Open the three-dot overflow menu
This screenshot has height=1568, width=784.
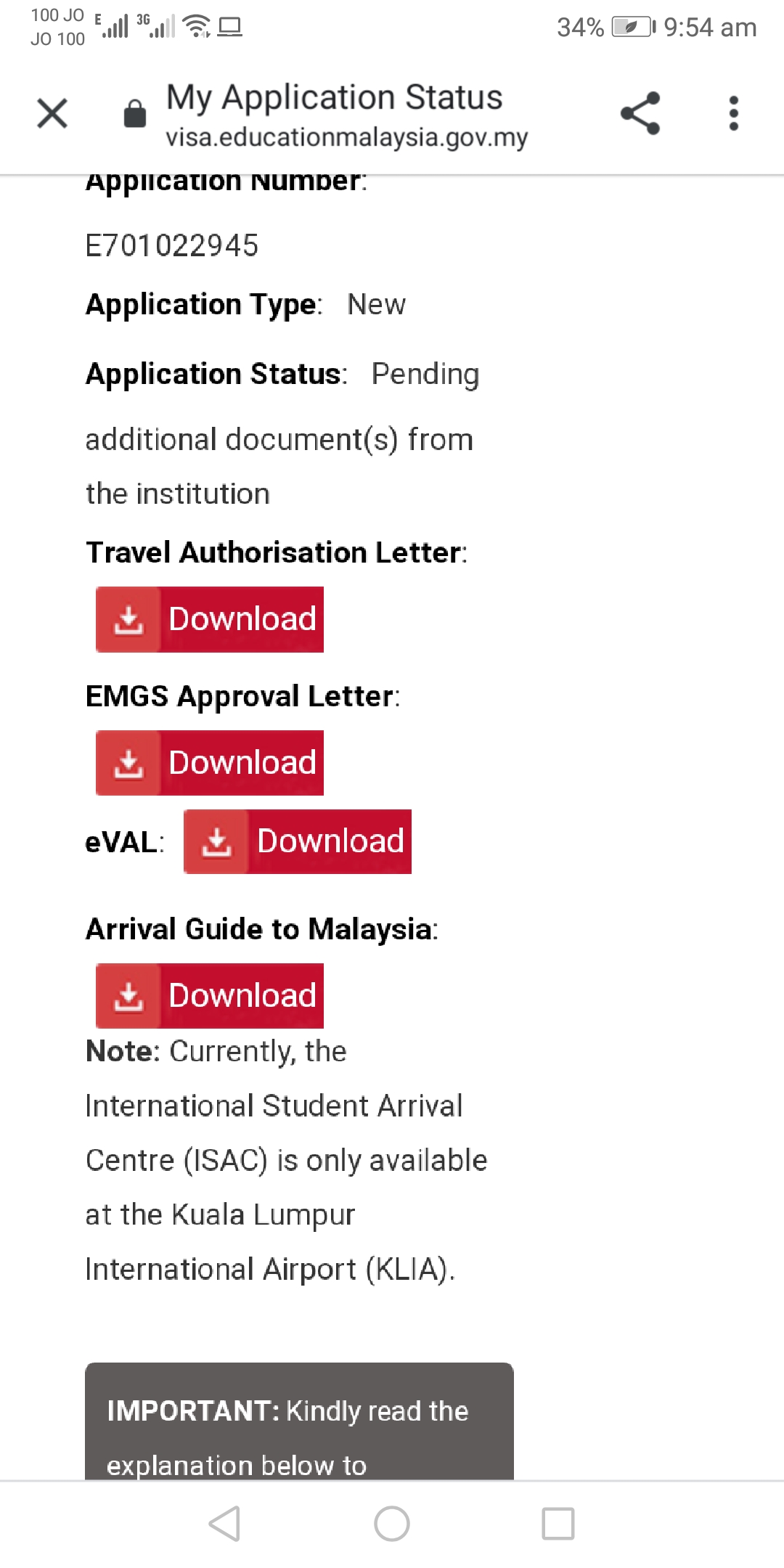[x=734, y=113]
